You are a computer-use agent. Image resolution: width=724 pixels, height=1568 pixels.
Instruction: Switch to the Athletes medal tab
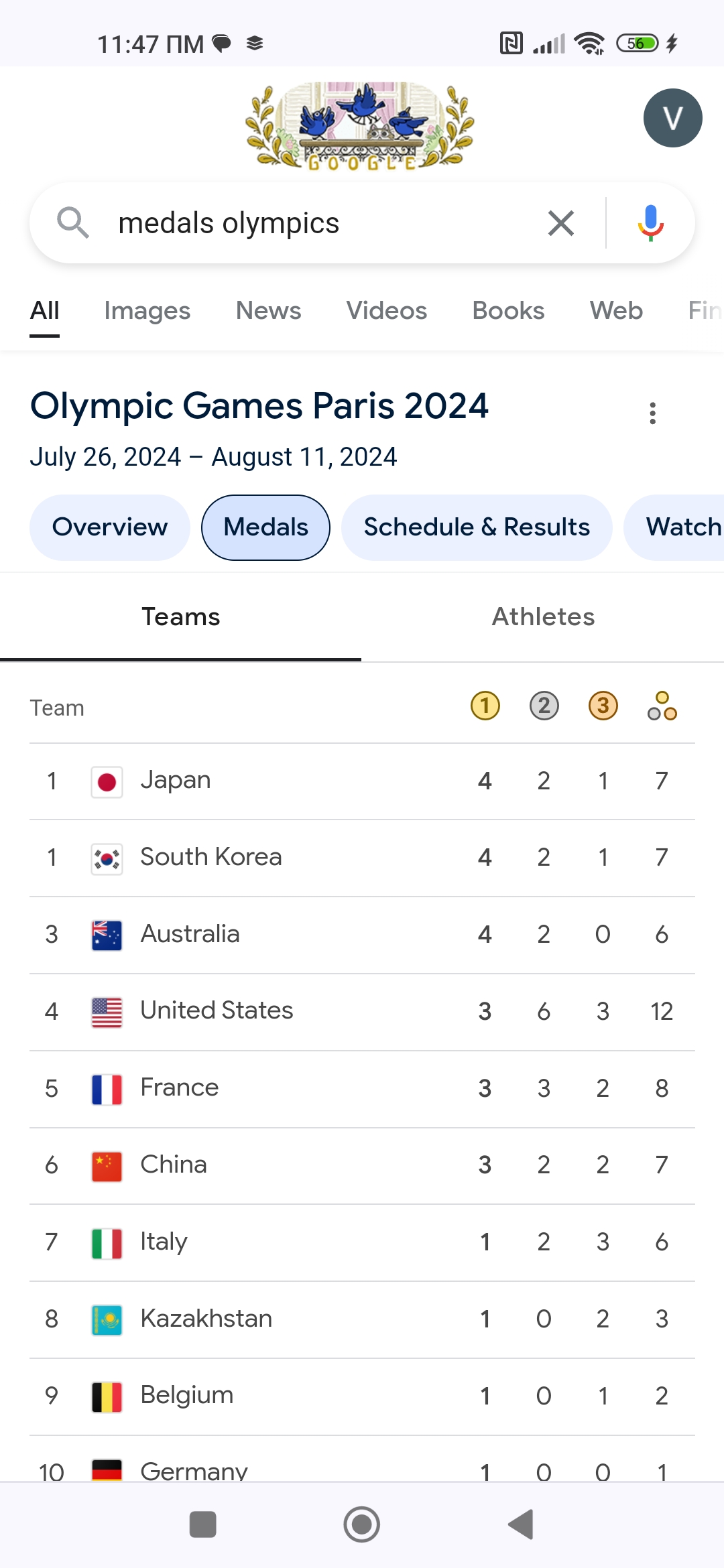pyautogui.click(x=543, y=617)
